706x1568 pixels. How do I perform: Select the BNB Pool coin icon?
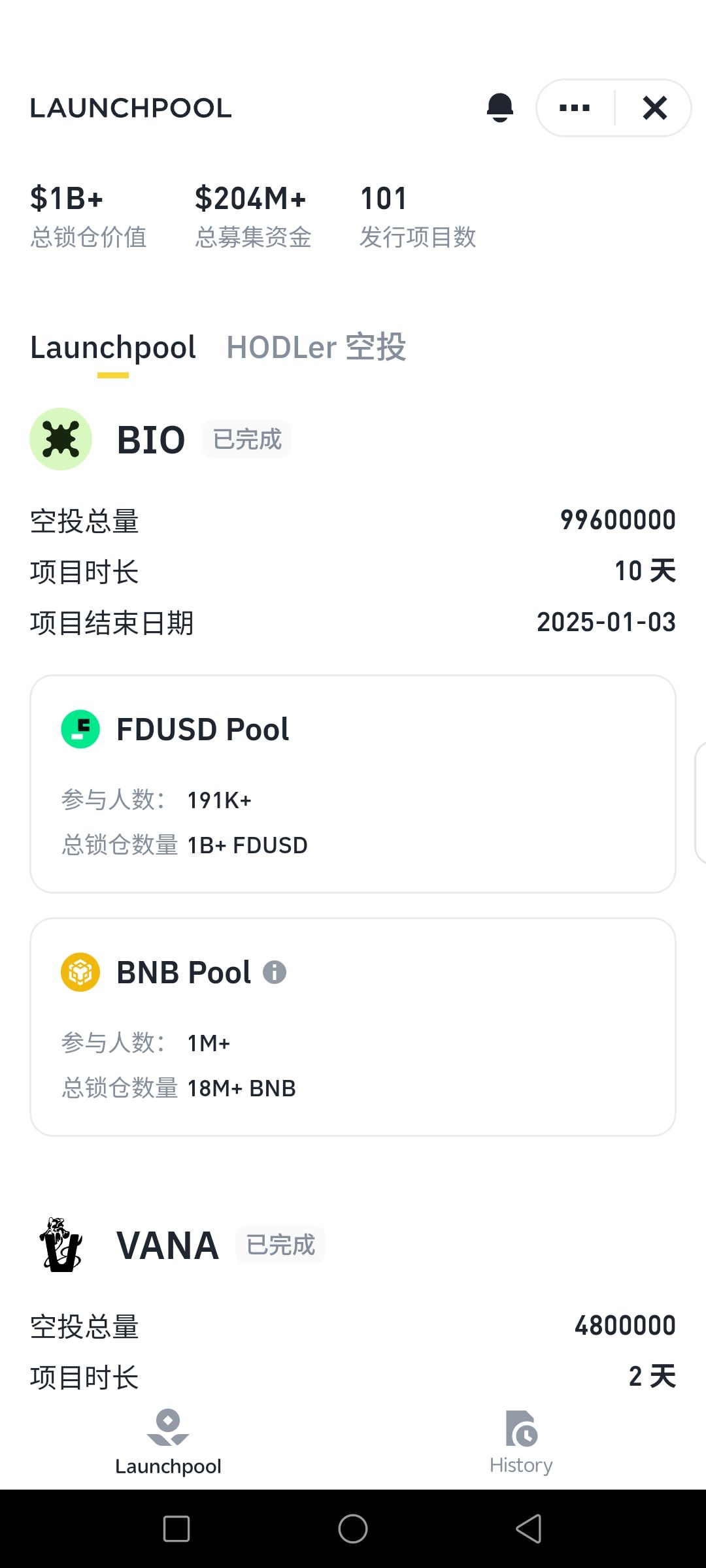coord(79,972)
